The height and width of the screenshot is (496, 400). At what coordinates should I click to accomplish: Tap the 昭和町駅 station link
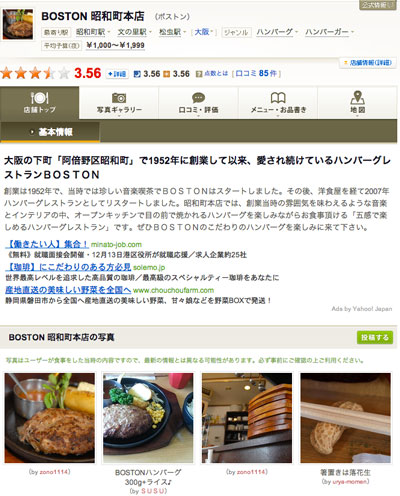90,32
